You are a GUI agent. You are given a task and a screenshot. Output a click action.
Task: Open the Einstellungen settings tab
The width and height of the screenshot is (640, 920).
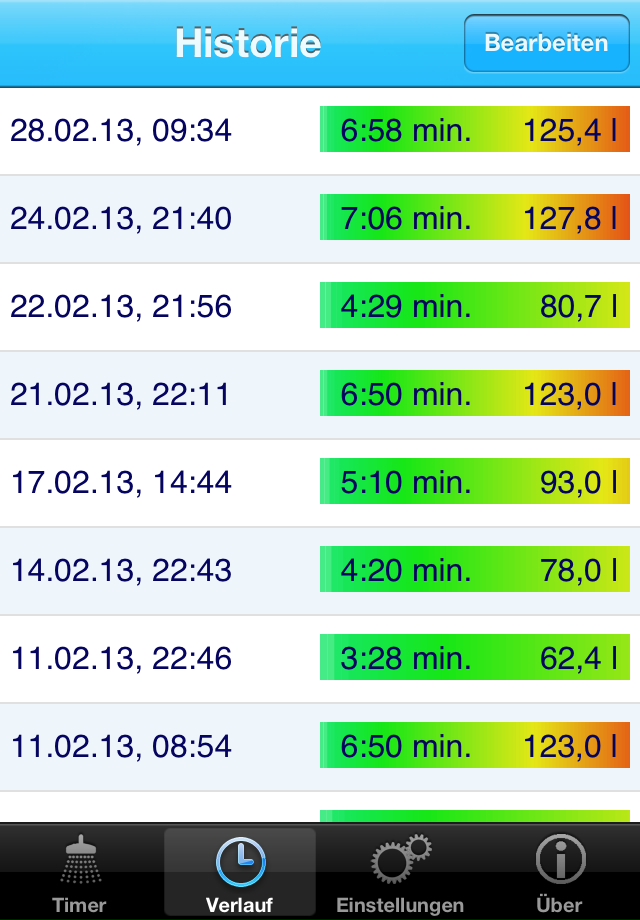pyautogui.click(x=400, y=872)
